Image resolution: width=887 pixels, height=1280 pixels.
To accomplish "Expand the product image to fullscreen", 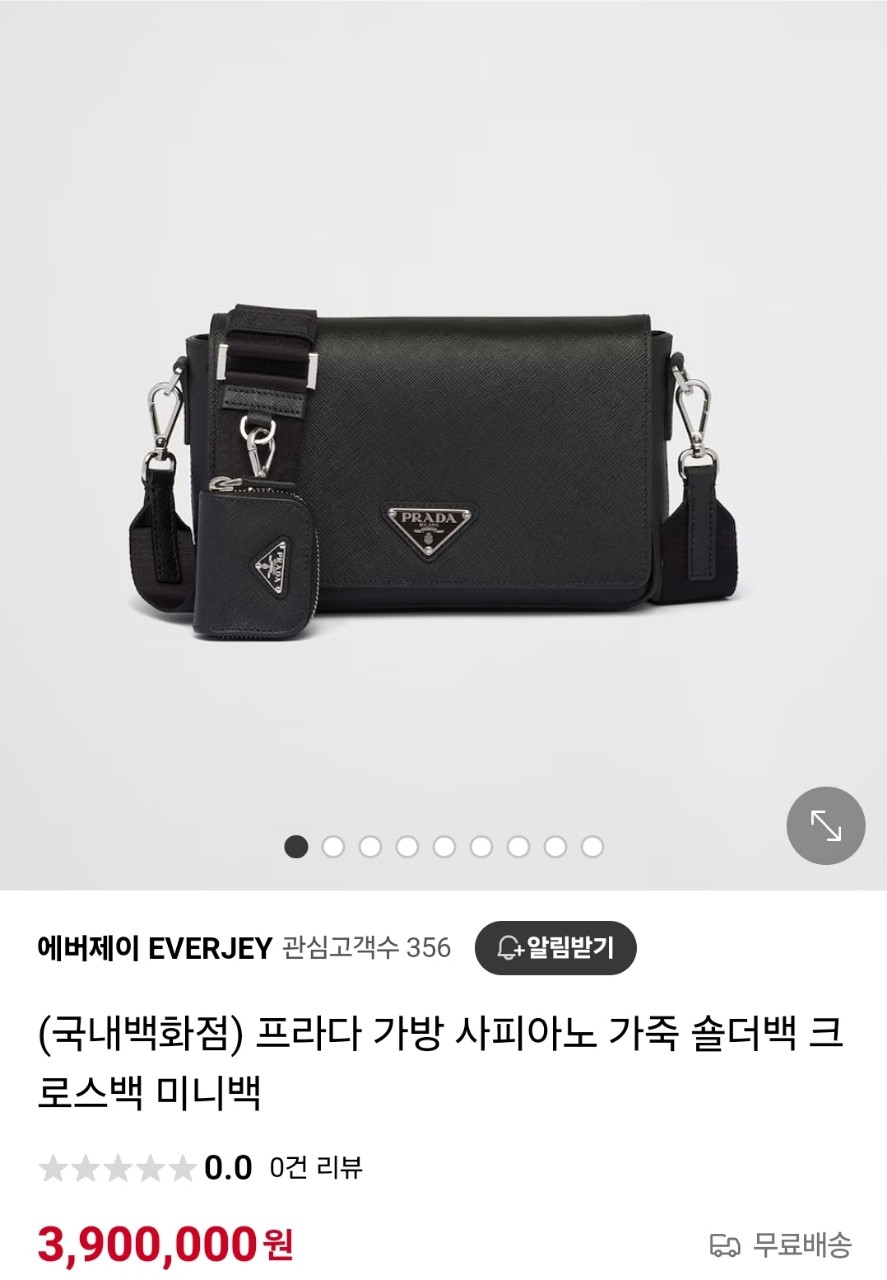I will pyautogui.click(x=825, y=825).
